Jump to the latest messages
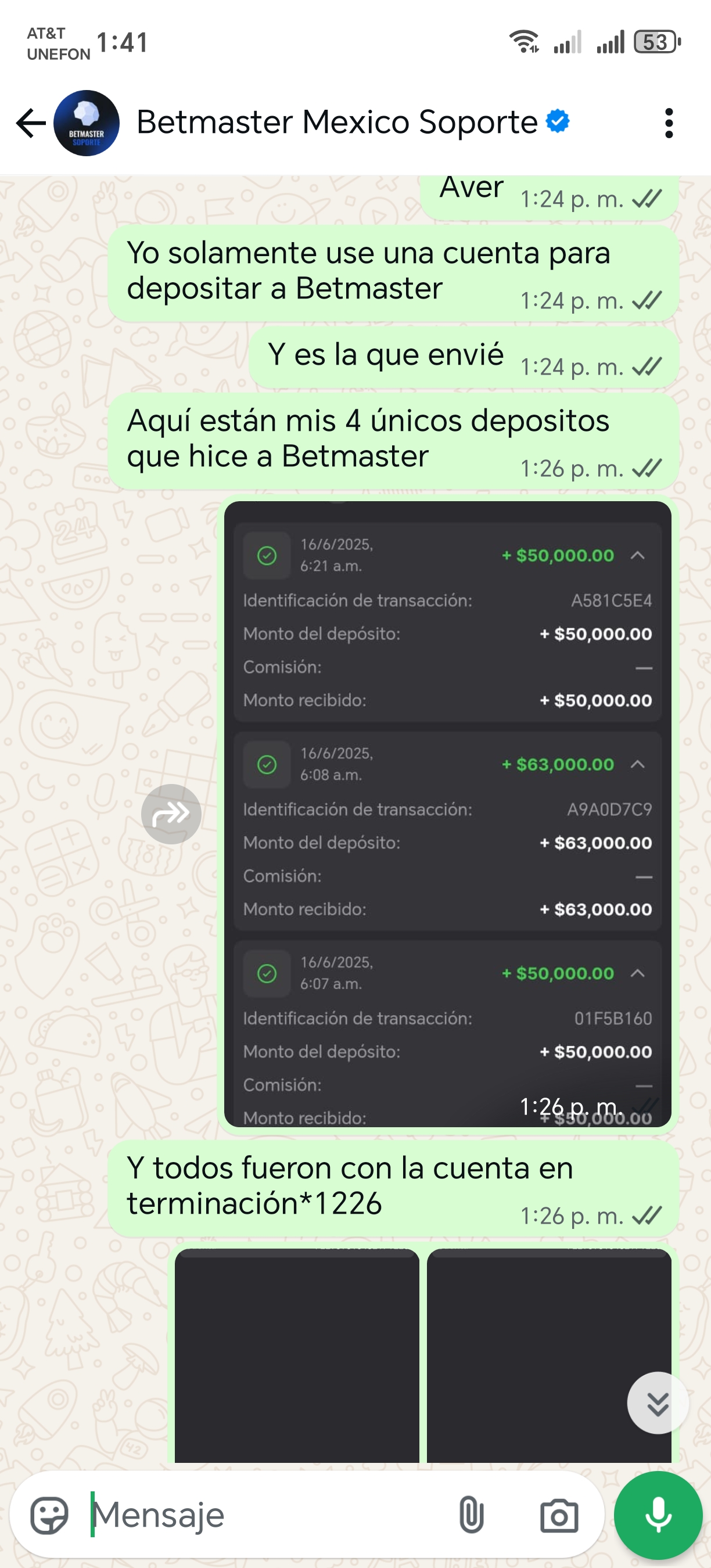The image size is (711, 1568). pos(658,1403)
